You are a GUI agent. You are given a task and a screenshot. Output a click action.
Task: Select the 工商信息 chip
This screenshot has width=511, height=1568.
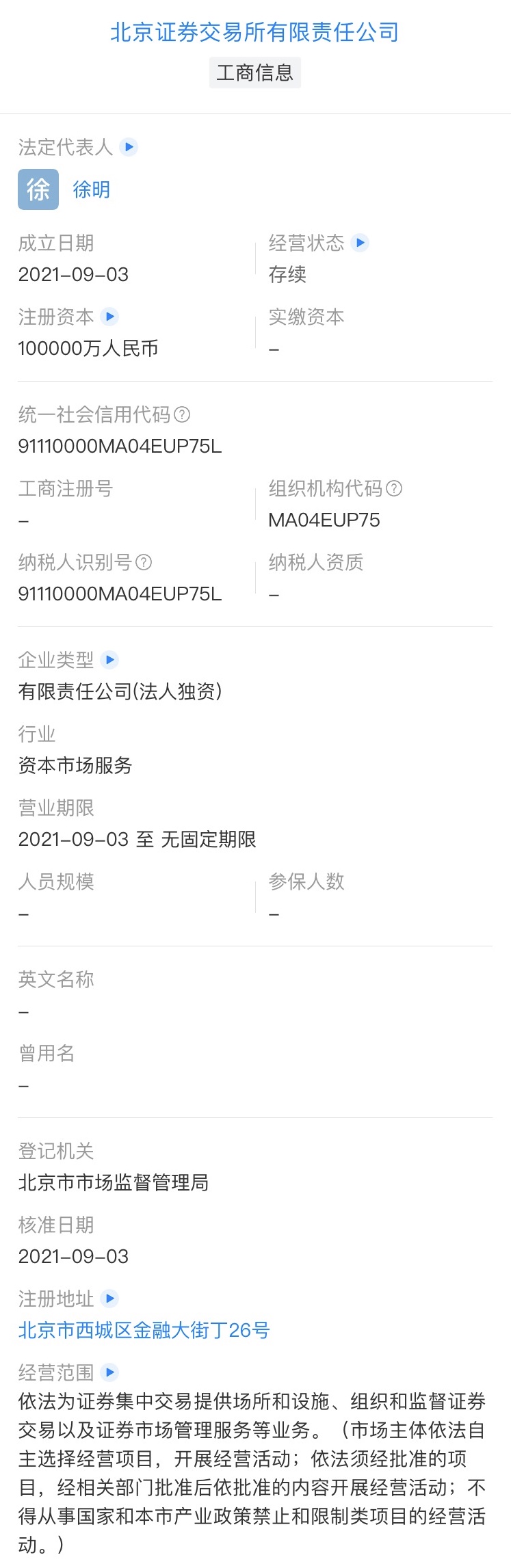[254, 72]
